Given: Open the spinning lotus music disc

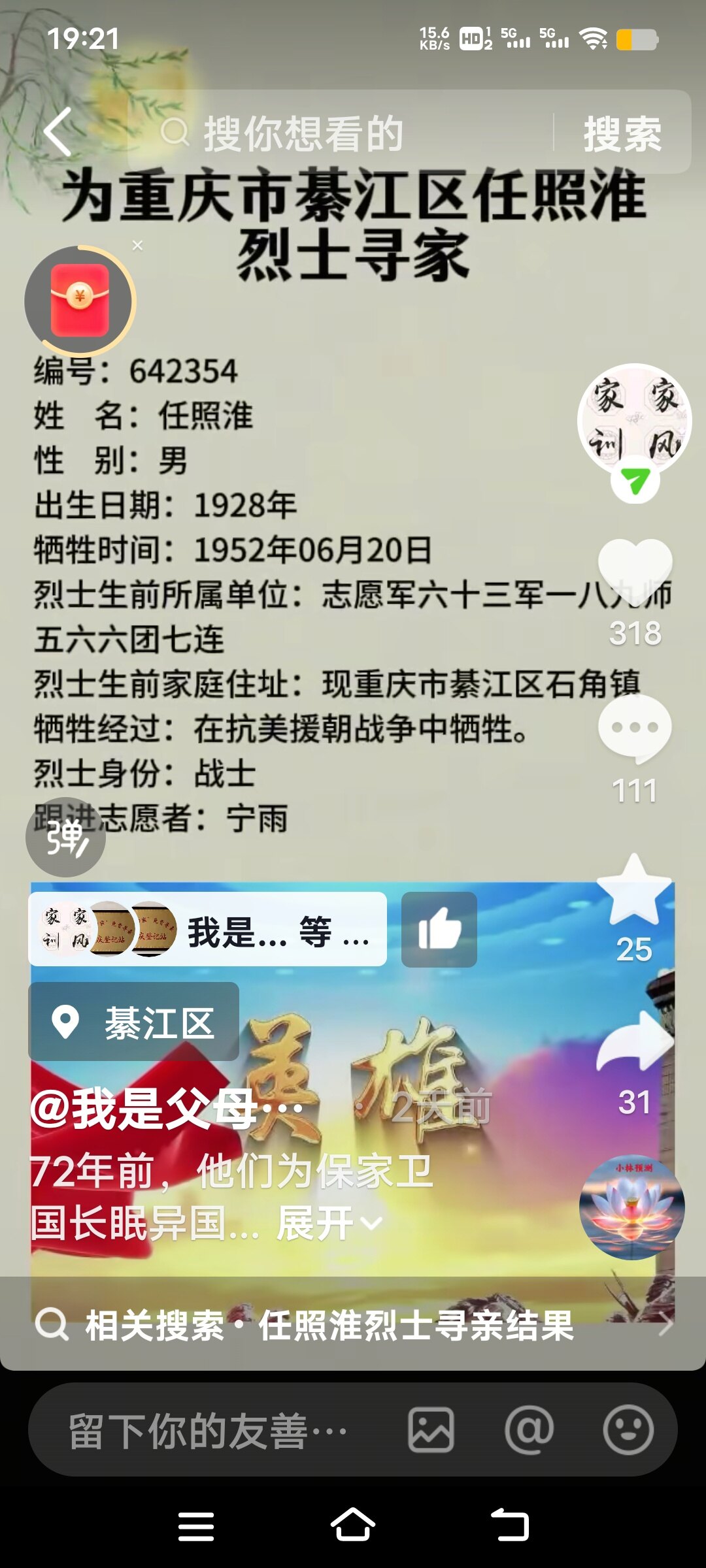Looking at the screenshot, I should point(631,1207).
